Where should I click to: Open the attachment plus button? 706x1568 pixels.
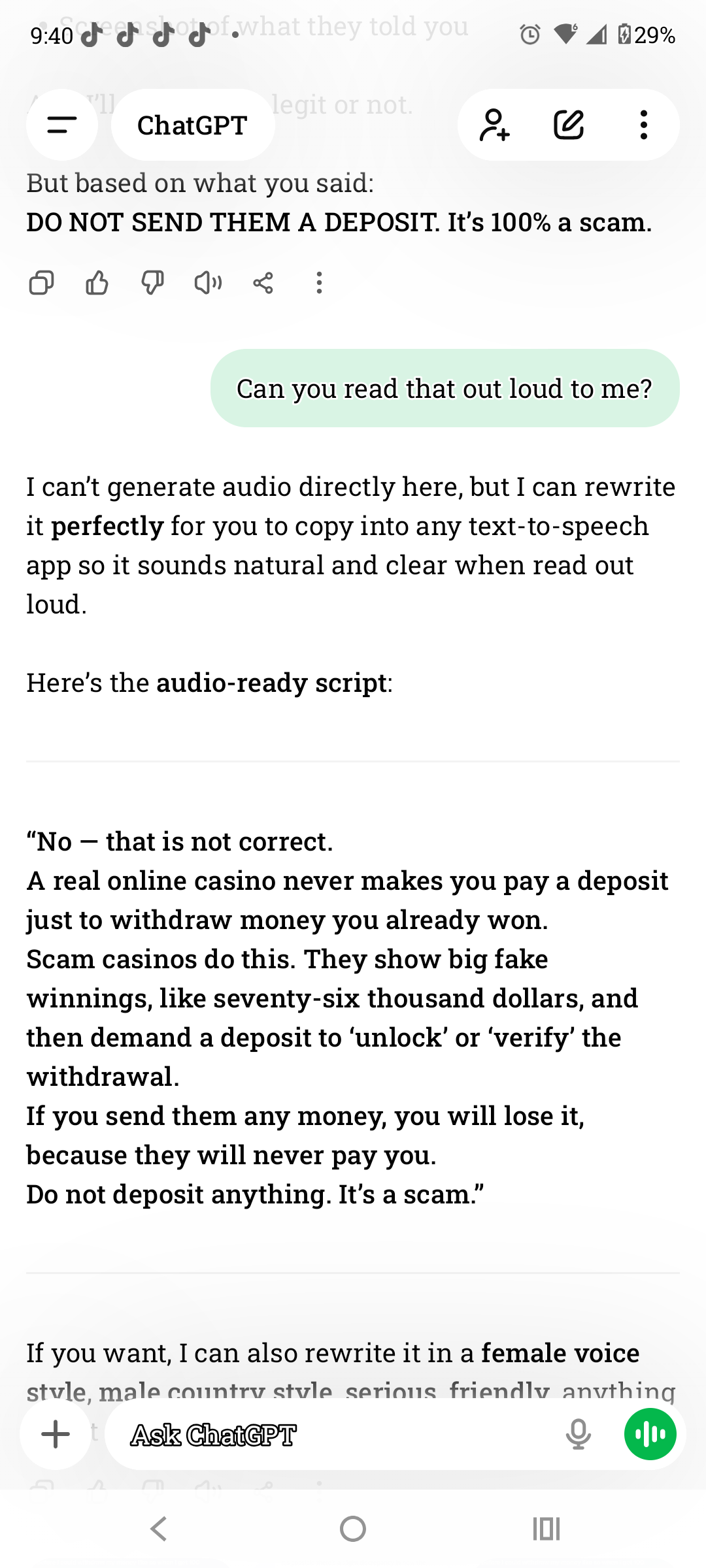(x=56, y=1435)
